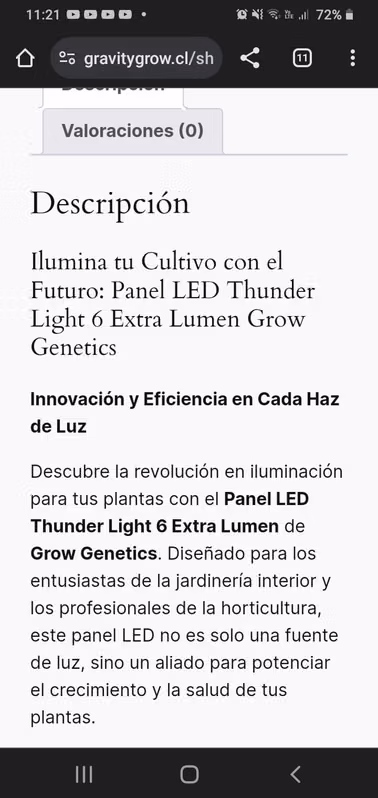Image resolution: width=378 pixels, height=798 pixels.
Task: Tap the gravitygrow.cl address bar
Action: (136, 58)
